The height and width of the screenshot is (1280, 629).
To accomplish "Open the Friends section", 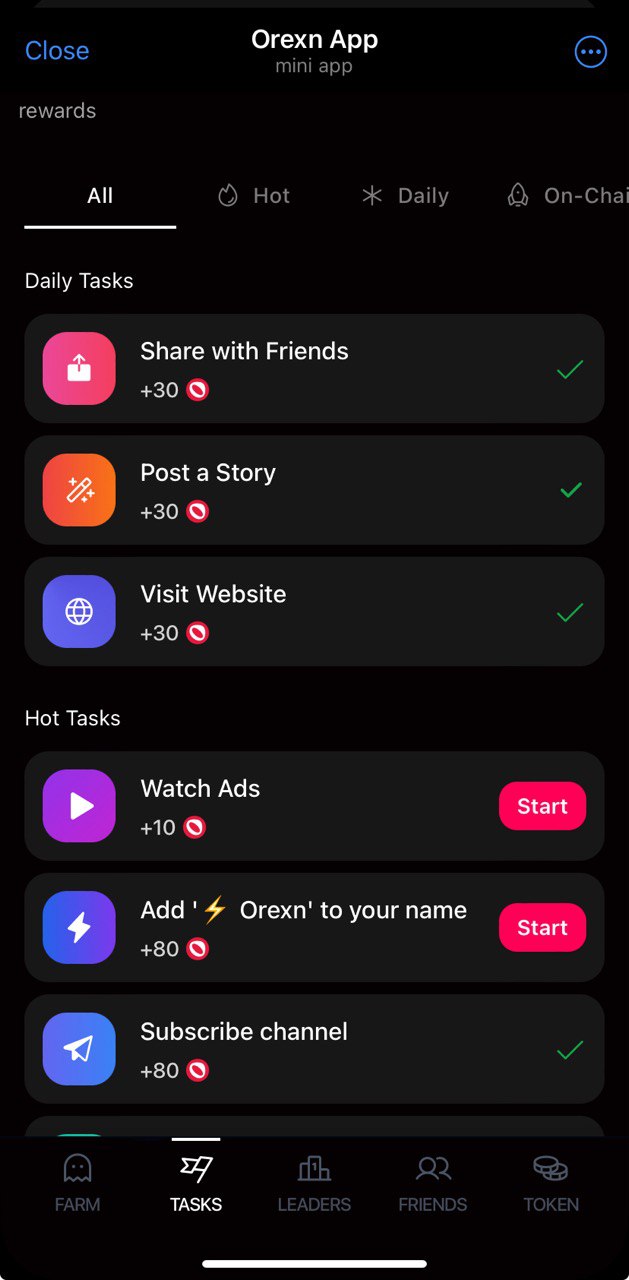I will pos(432,1184).
